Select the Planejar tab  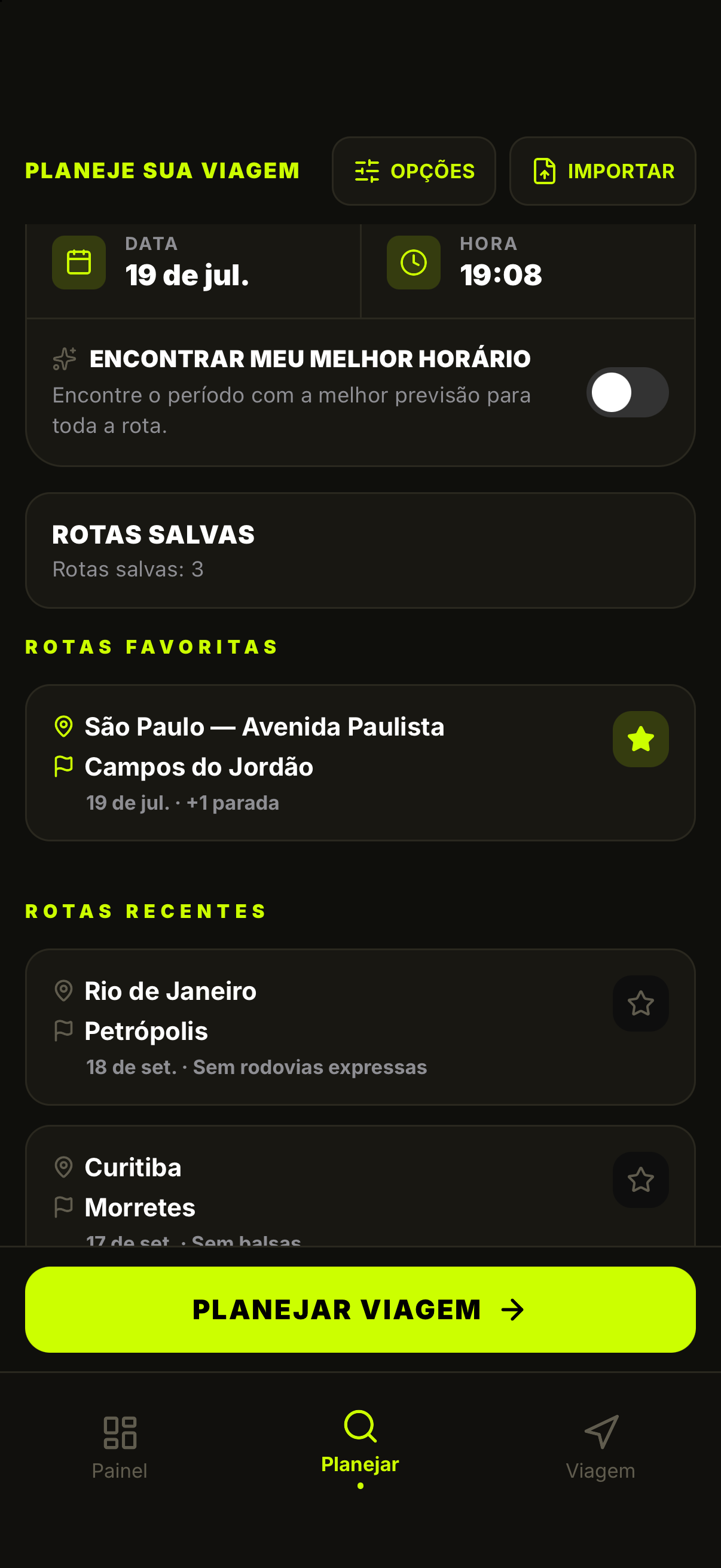360,1448
